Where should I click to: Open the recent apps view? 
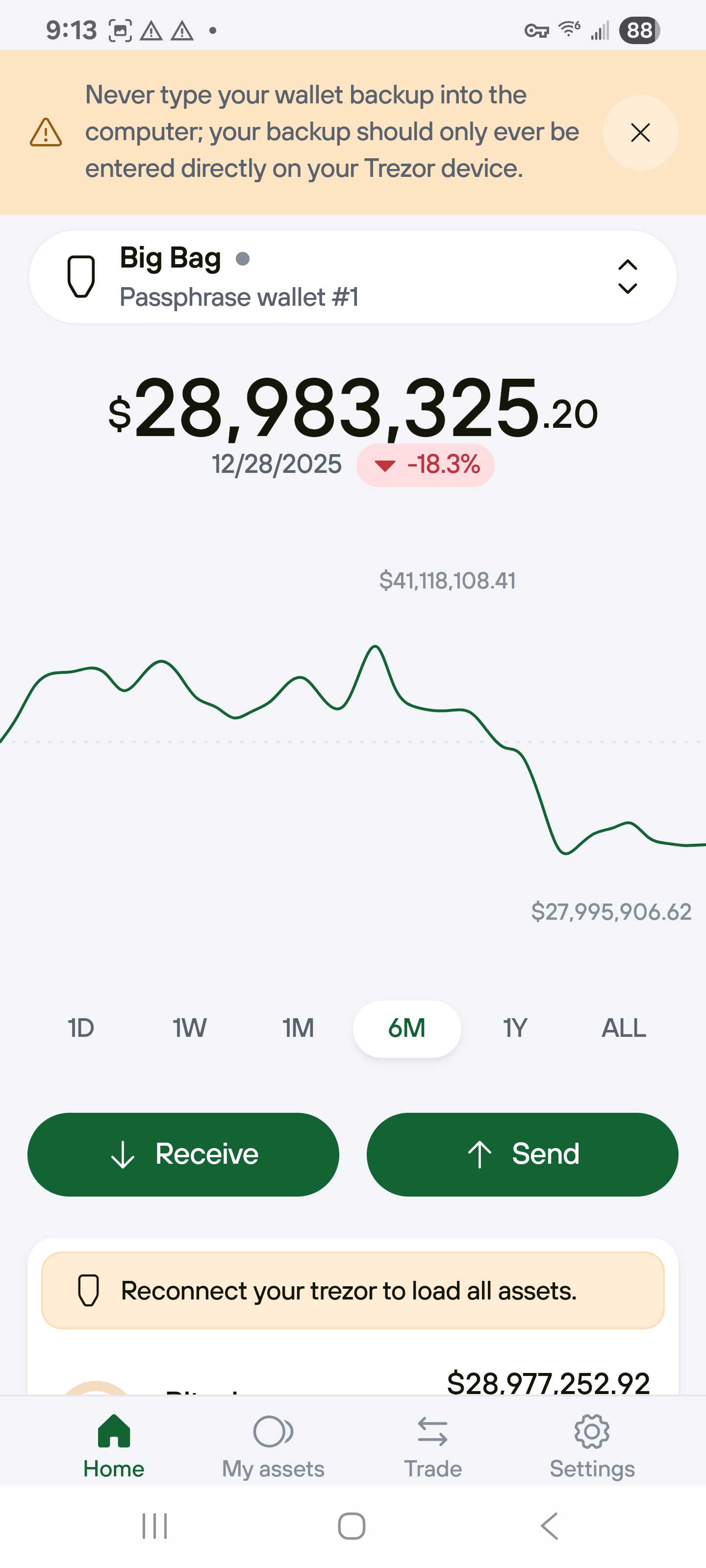(x=155, y=1526)
